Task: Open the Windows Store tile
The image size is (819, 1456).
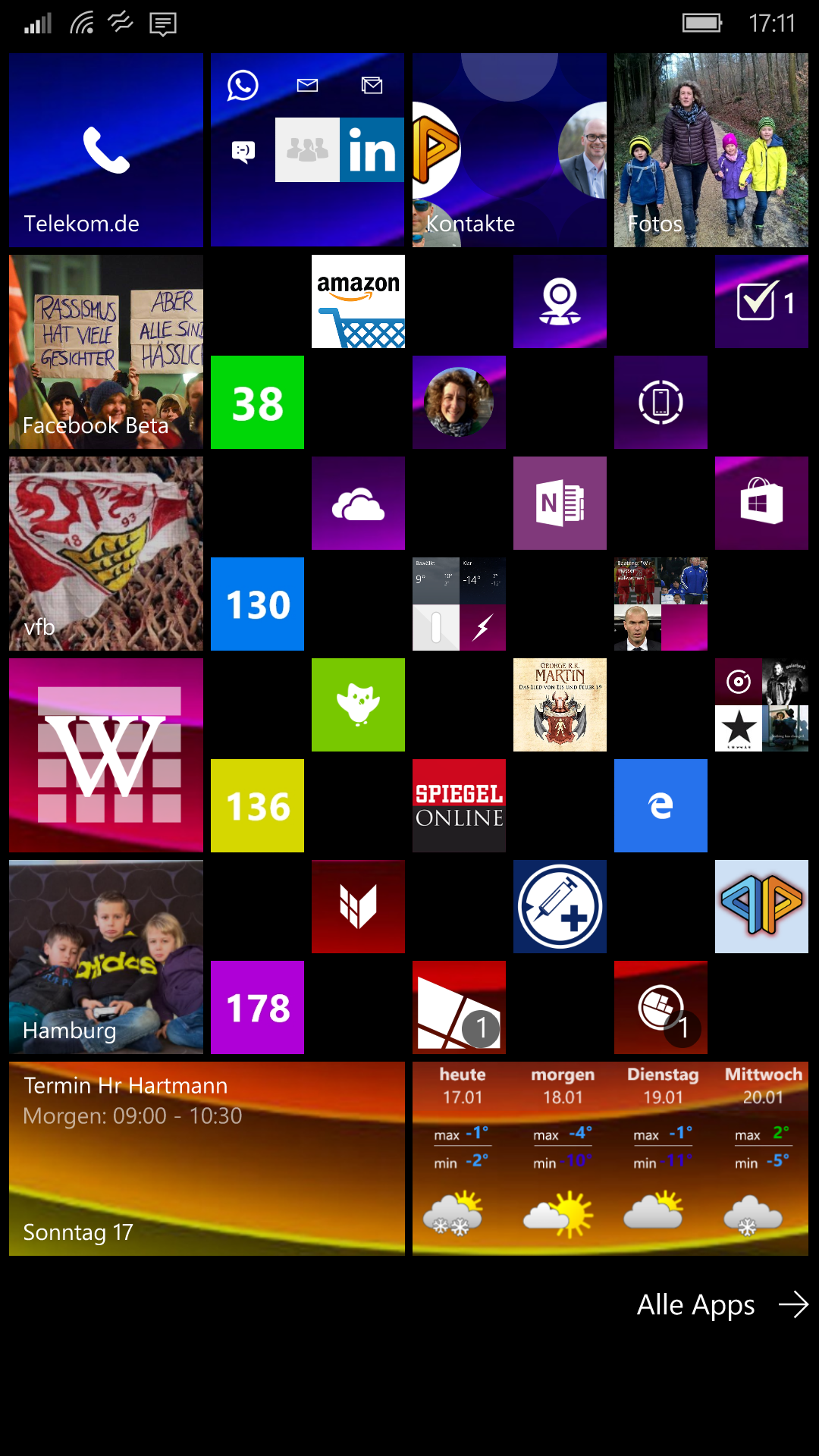Action: pos(761,503)
